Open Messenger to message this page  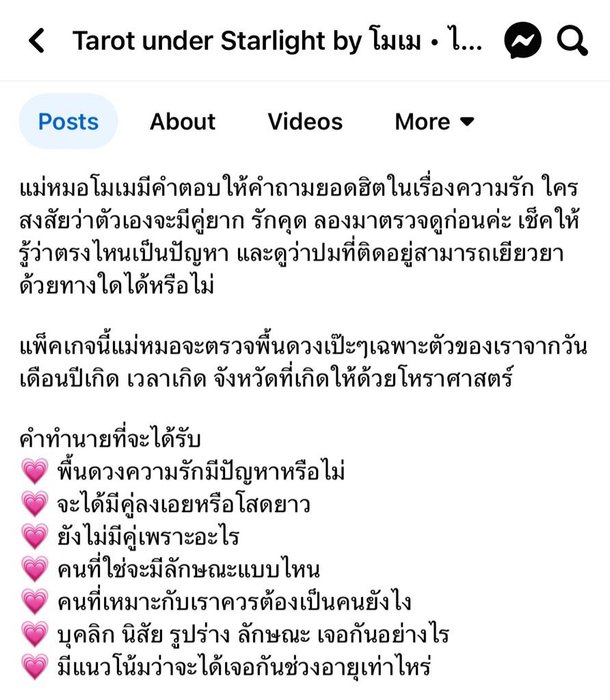pos(523,41)
